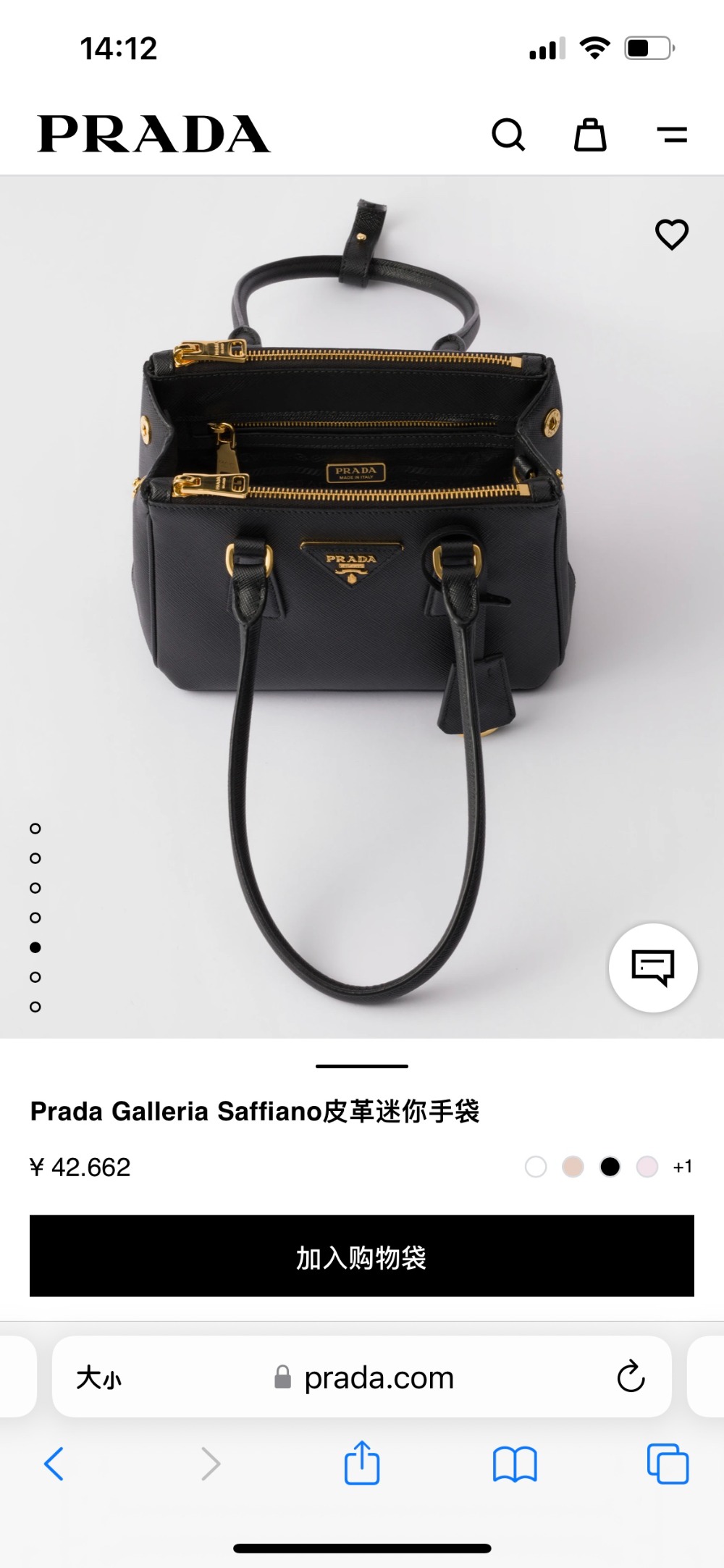724x1568 pixels.
Task: Jump to the first image dot
Action: click(x=35, y=829)
